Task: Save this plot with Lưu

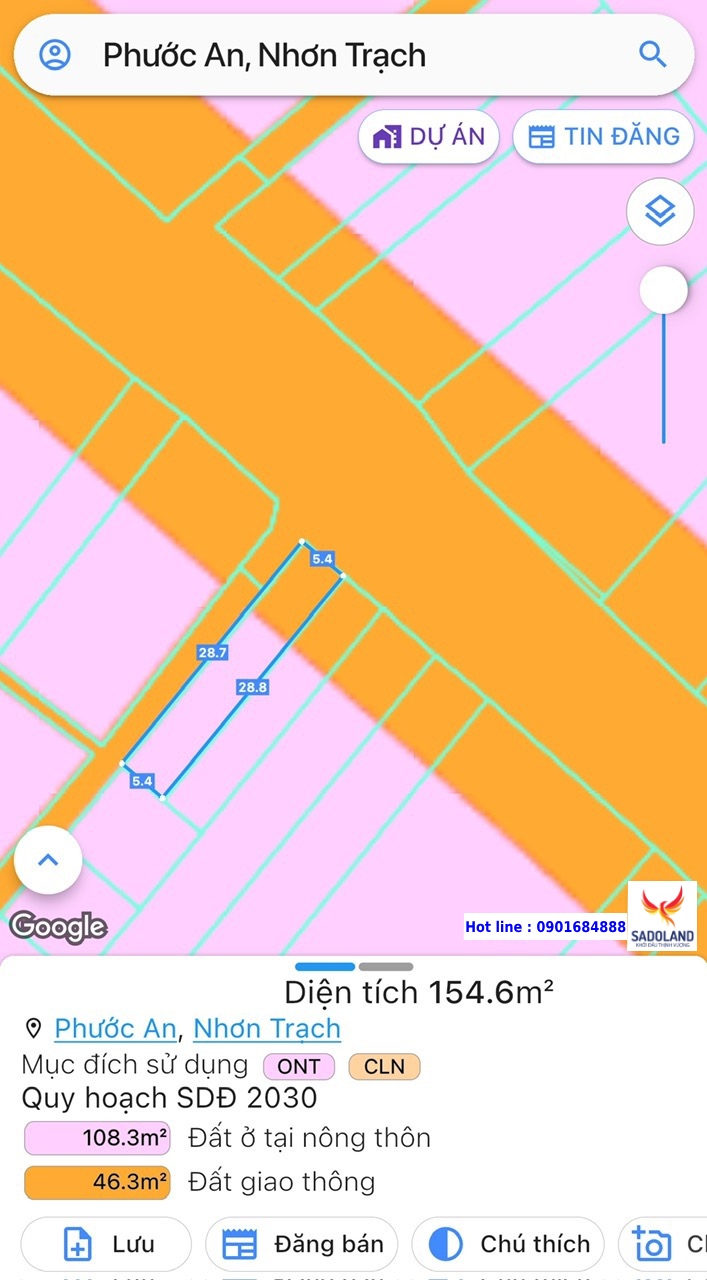Action: (x=106, y=1245)
